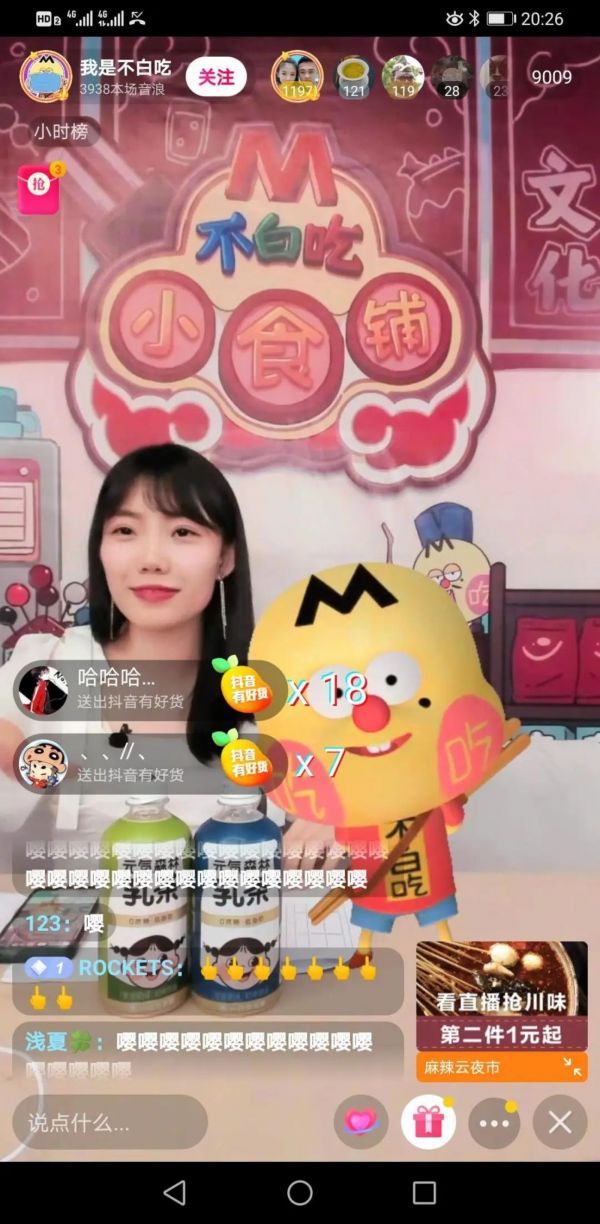This screenshot has width=600, height=1224.
Task: View the viewer avatar with 121 score
Action: 354,76
